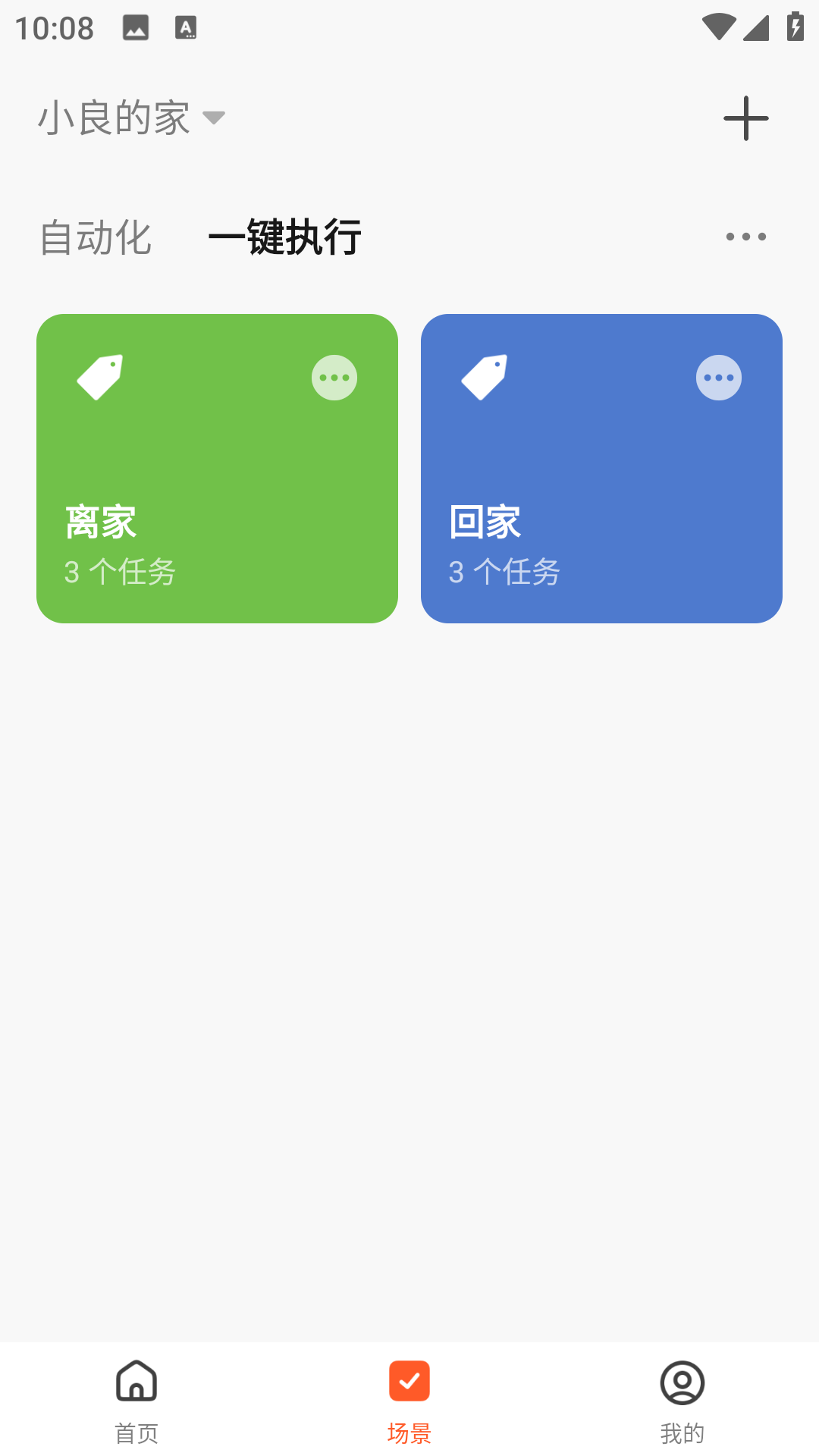Switch to the 自动化 tab
This screenshot has width=819, height=1456.
click(x=96, y=237)
